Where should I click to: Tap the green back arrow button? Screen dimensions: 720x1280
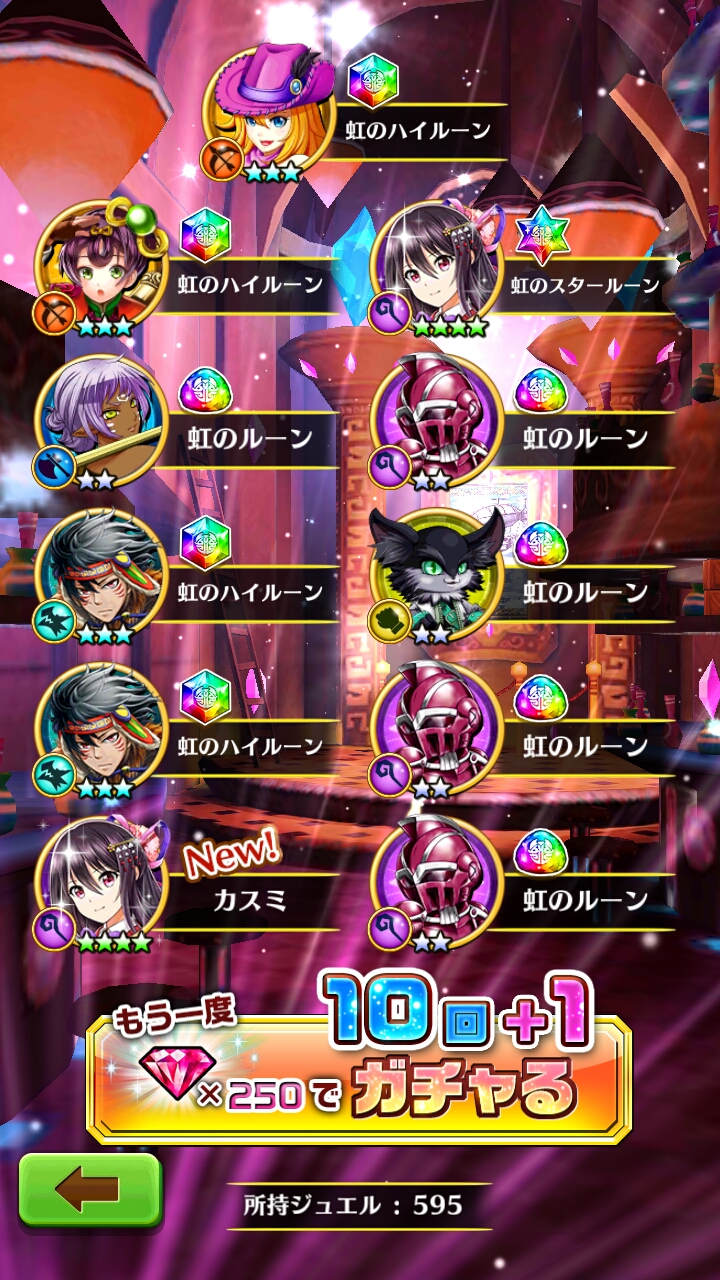click(90, 1190)
